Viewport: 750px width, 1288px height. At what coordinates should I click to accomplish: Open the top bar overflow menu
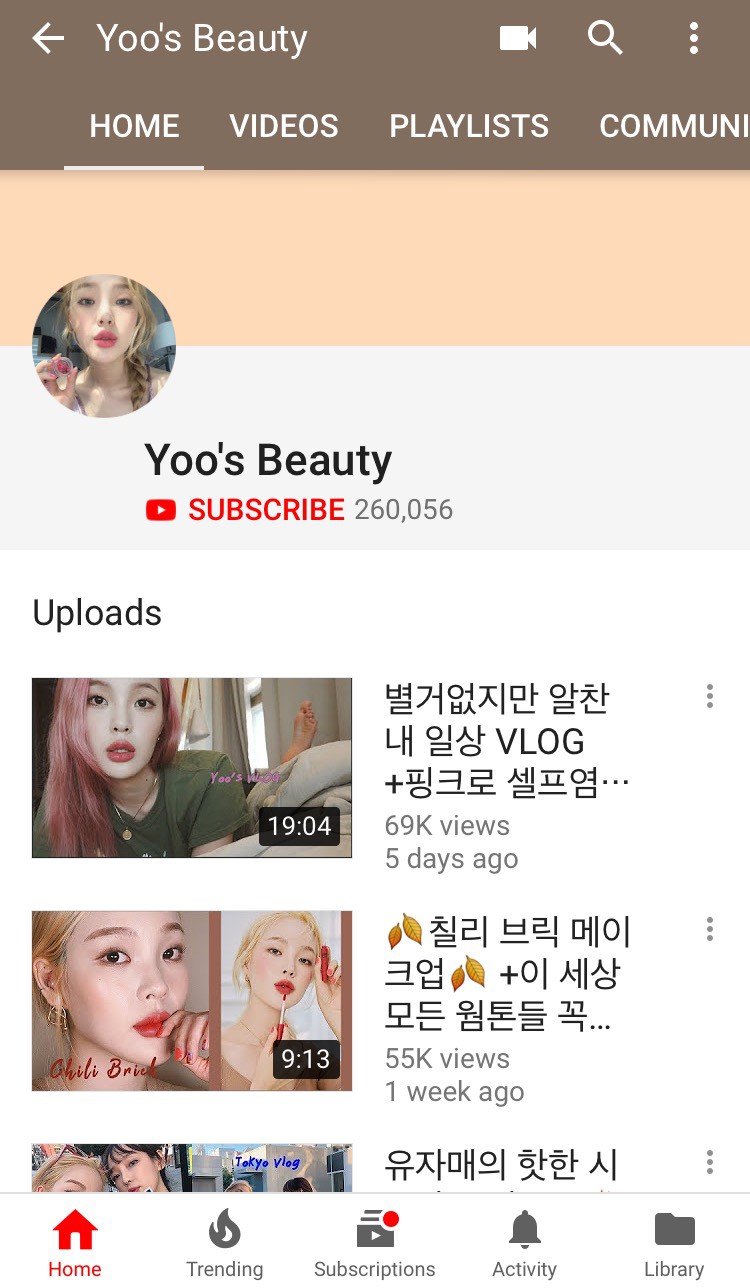click(694, 39)
